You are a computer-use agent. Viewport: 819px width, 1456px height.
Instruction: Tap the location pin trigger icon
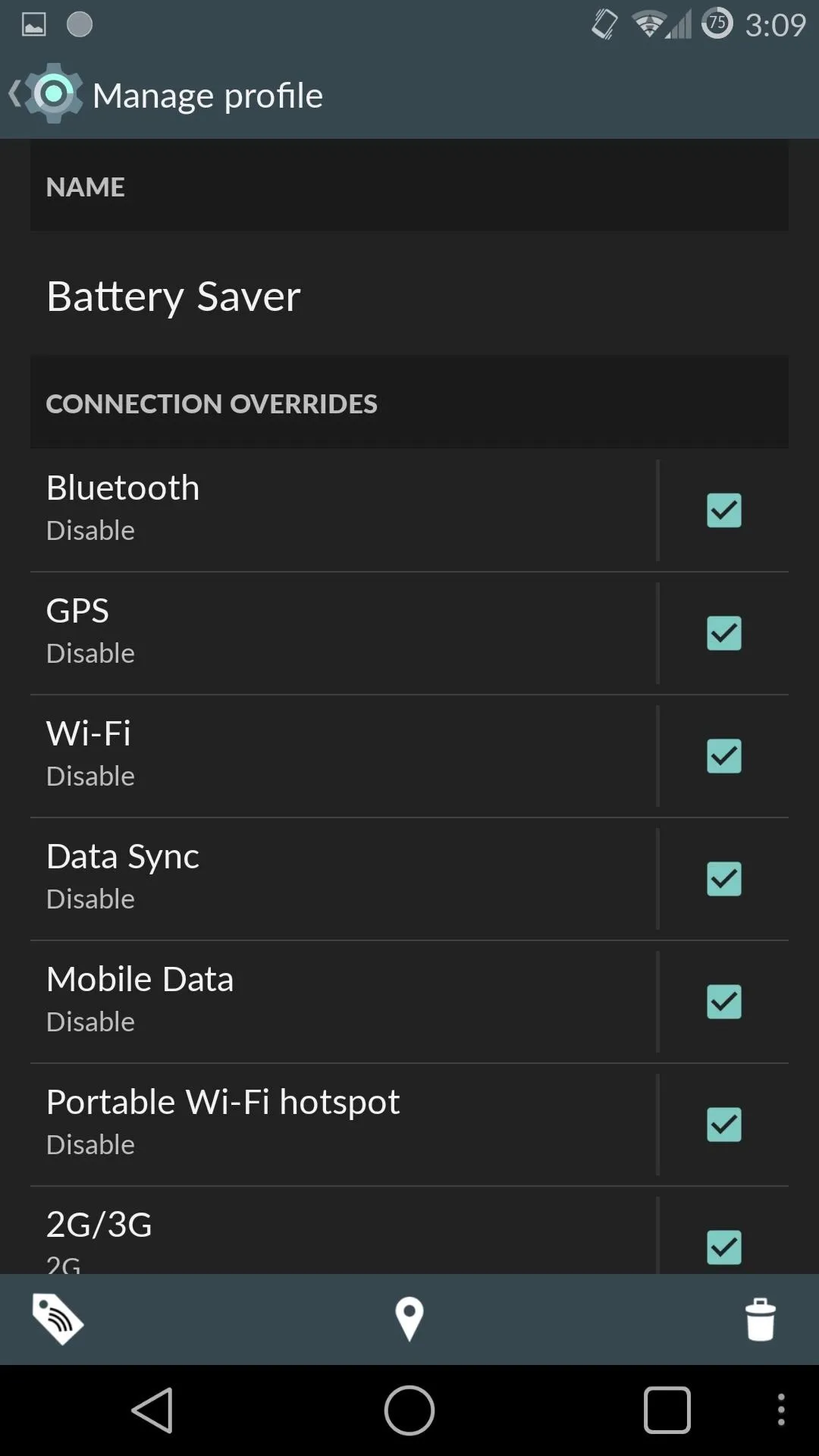click(x=409, y=1319)
